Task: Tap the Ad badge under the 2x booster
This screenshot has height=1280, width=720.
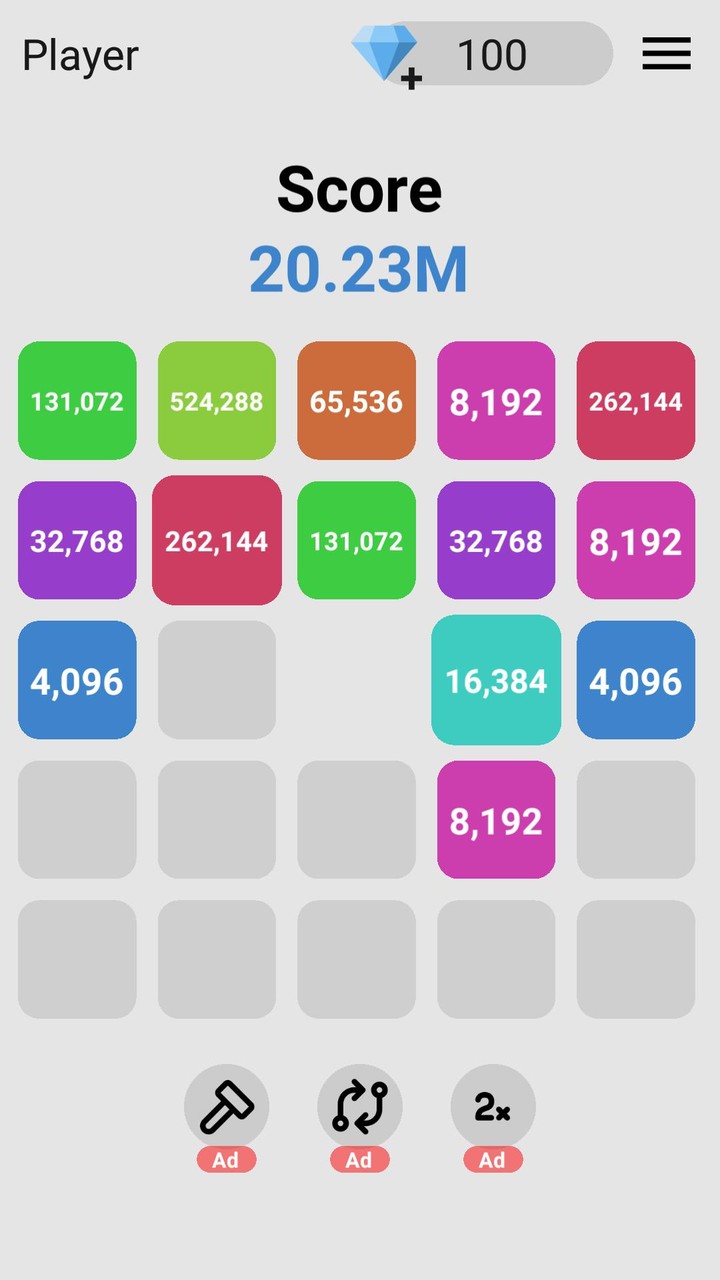Action: tap(491, 1160)
